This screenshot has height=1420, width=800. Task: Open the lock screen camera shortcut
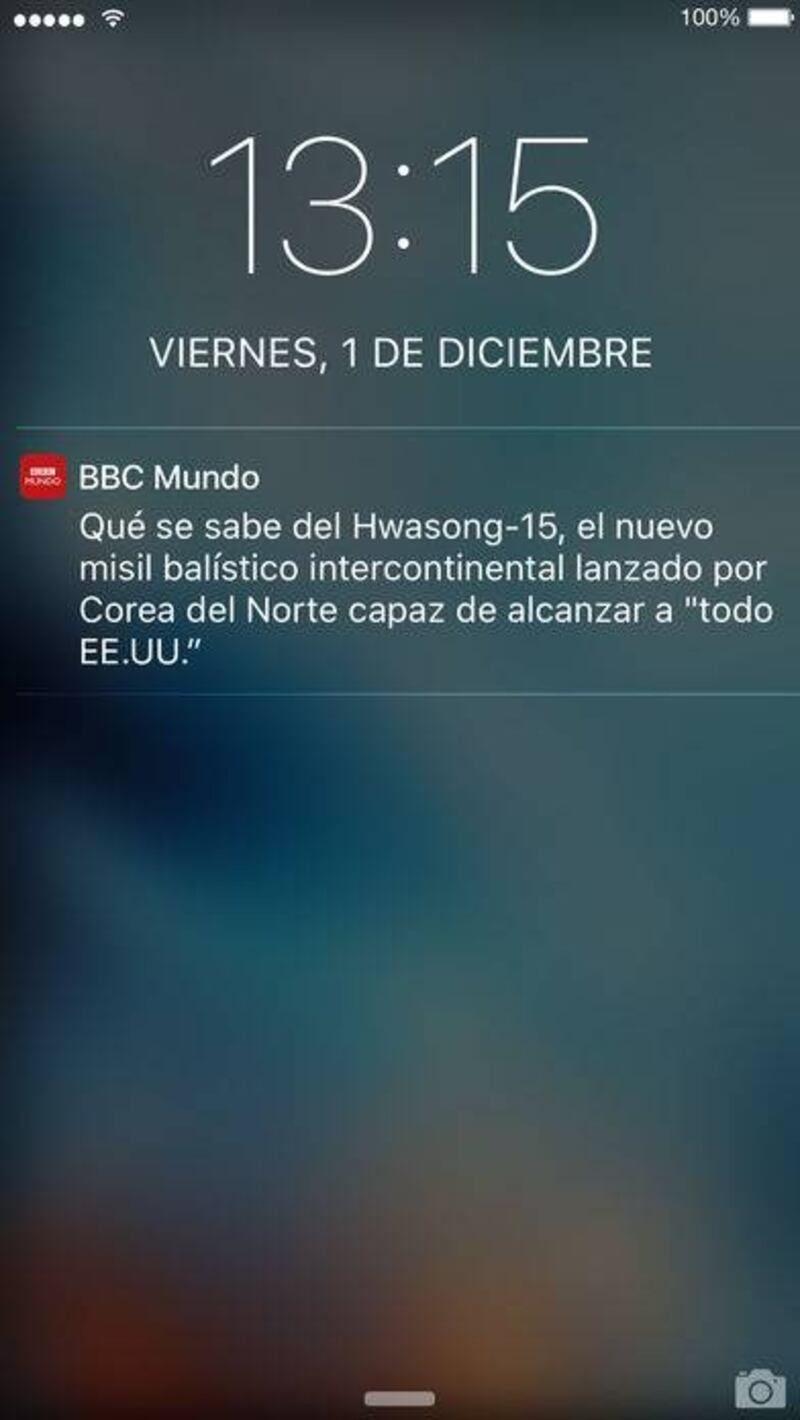tap(759, 1387)
